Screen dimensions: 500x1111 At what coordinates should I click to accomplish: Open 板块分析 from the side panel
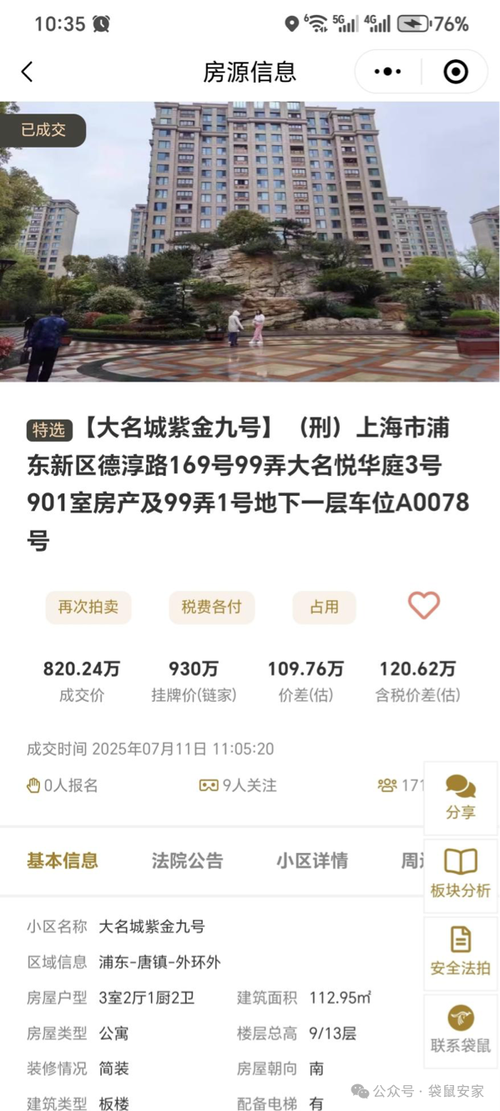click(x=460, y=875)
